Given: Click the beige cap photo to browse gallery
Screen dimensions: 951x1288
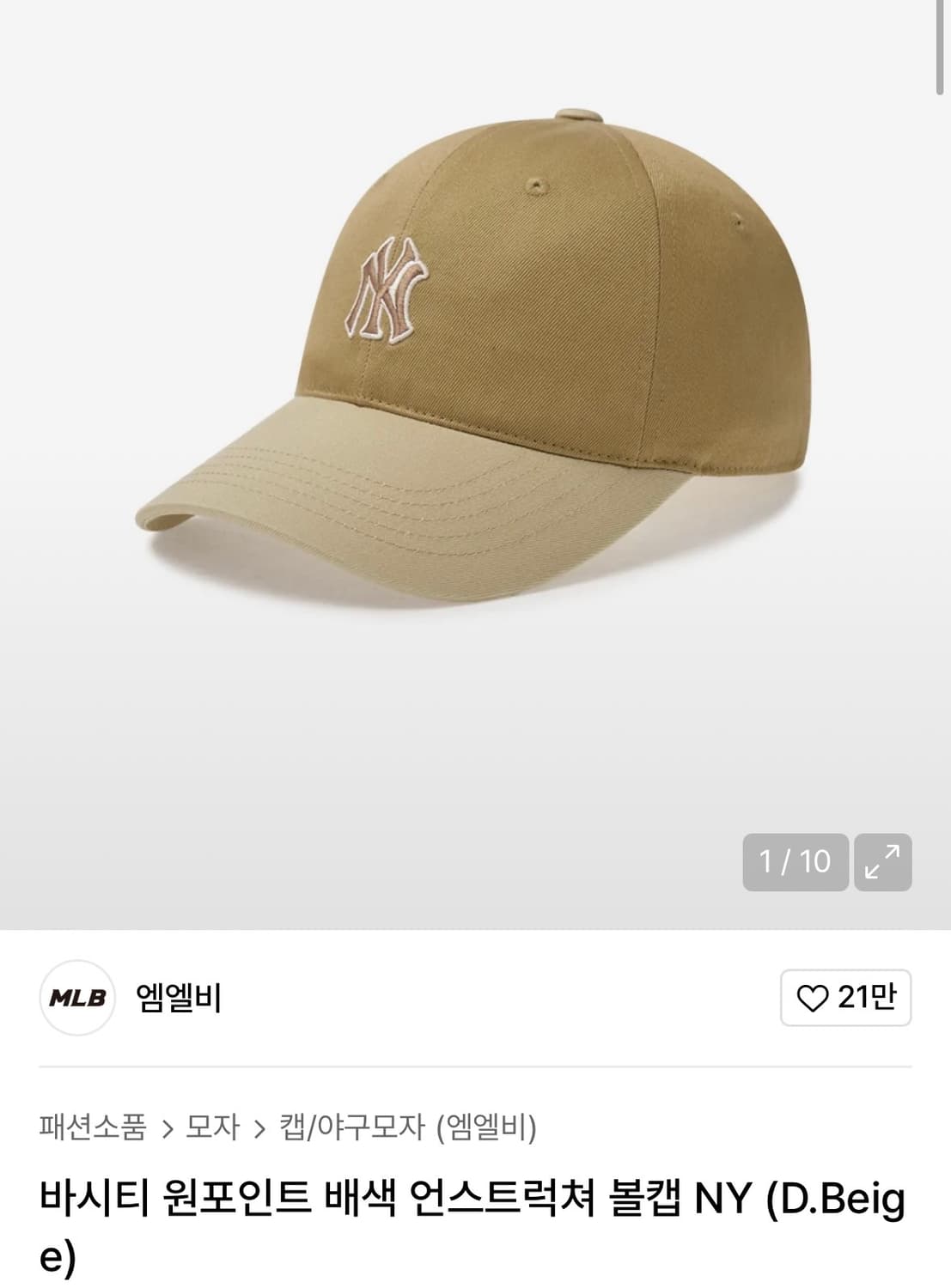Looking at the screenshot, I should click(x=475, y=386).
